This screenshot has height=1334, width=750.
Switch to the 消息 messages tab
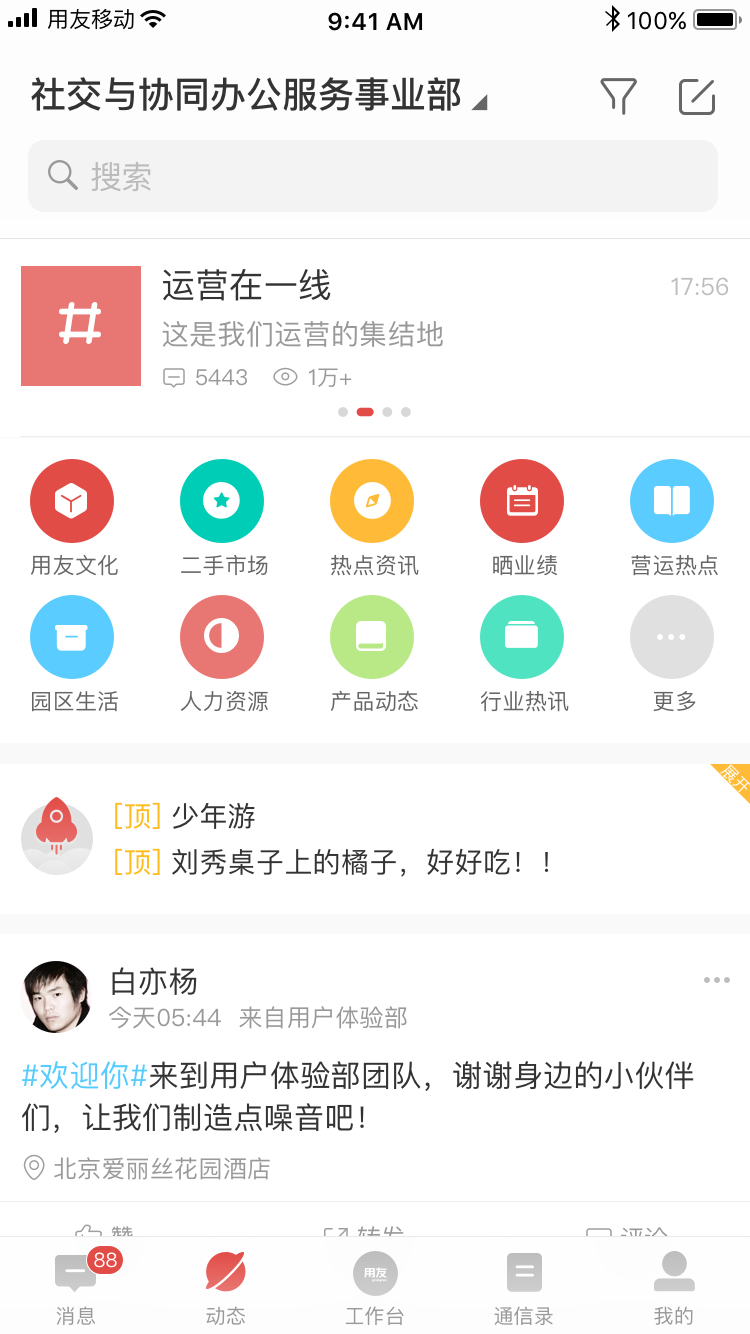tap(75, 1290)
